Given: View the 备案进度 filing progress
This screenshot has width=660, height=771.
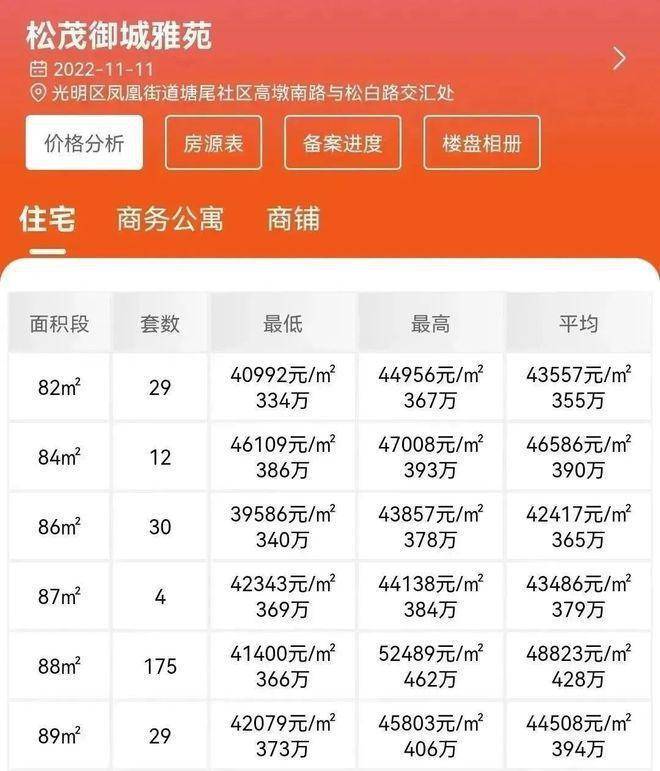Looking at the screenshot, I should click(x=342, y=143).
